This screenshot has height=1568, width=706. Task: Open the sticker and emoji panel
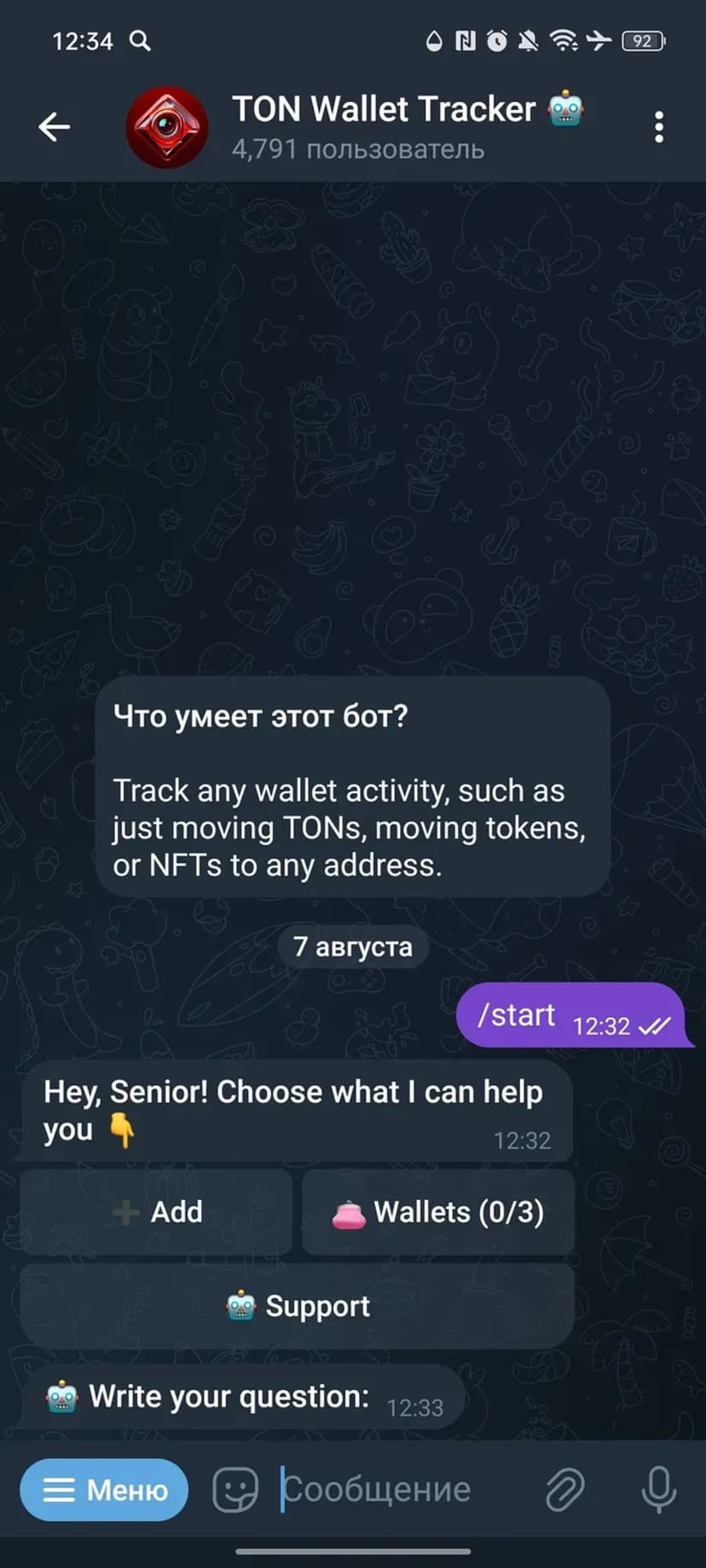point(235,1490)
